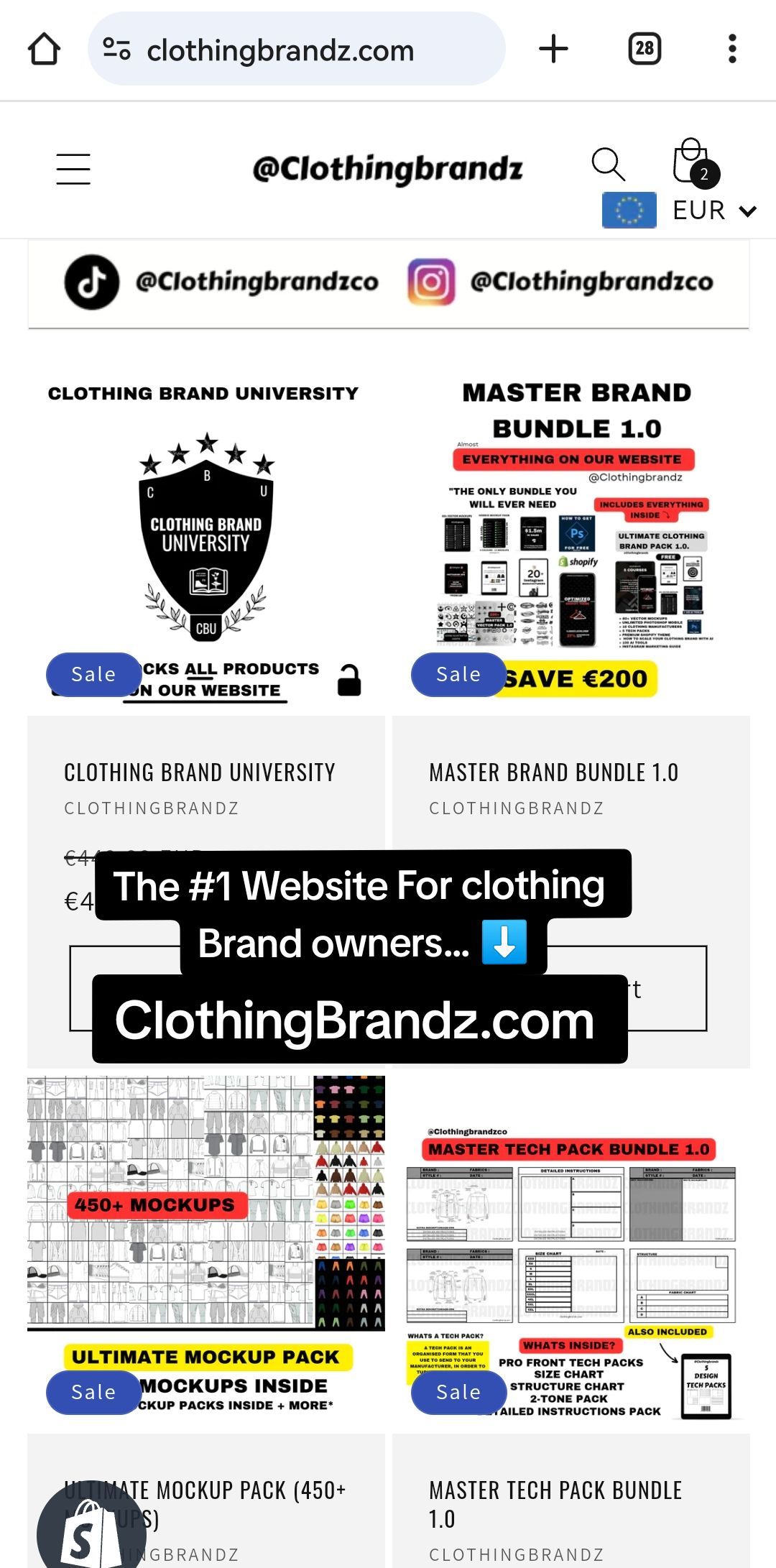776x1568 pixels.
Task: Open the Master Brand Bundle 1.0 product
Action: (553, 772)
